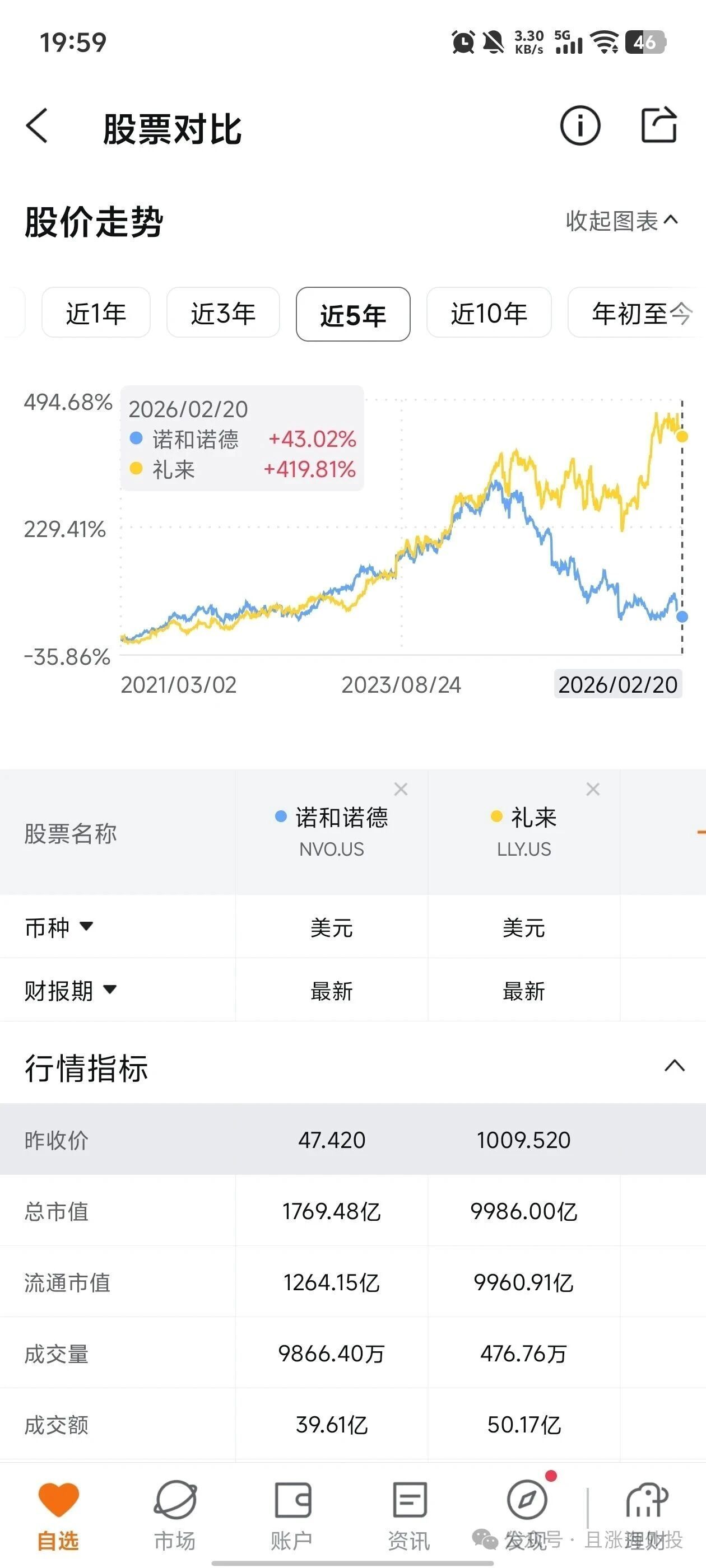Select the 近1年 time range
The width and height of the screenshot is (706, 1568).
96,314
